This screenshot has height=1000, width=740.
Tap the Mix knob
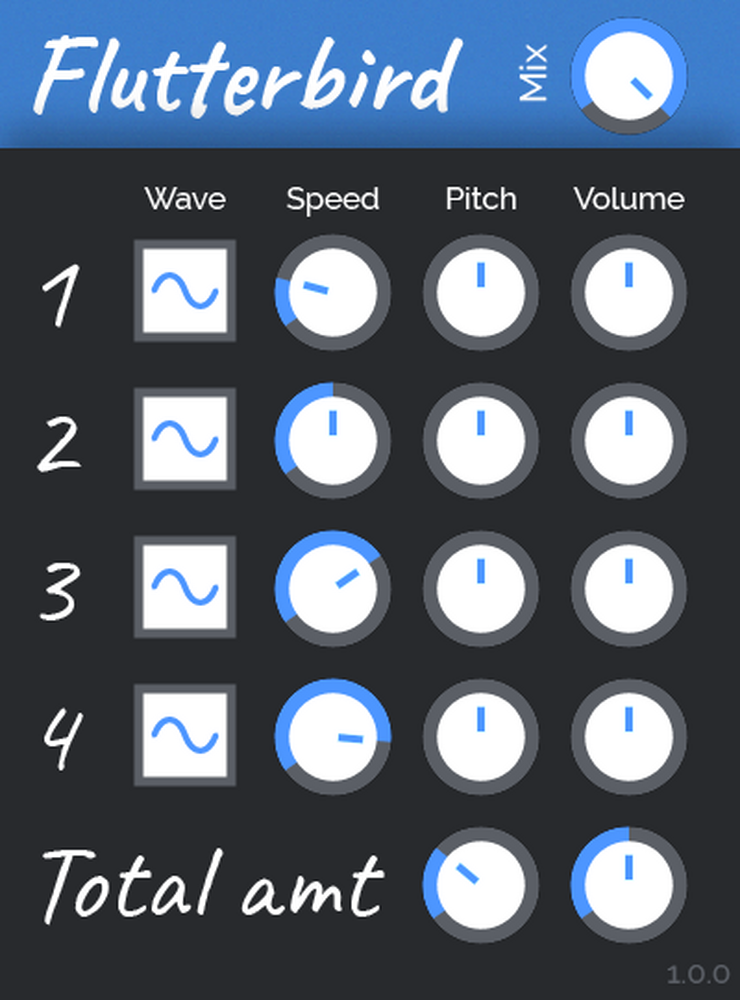coord(630,77)
